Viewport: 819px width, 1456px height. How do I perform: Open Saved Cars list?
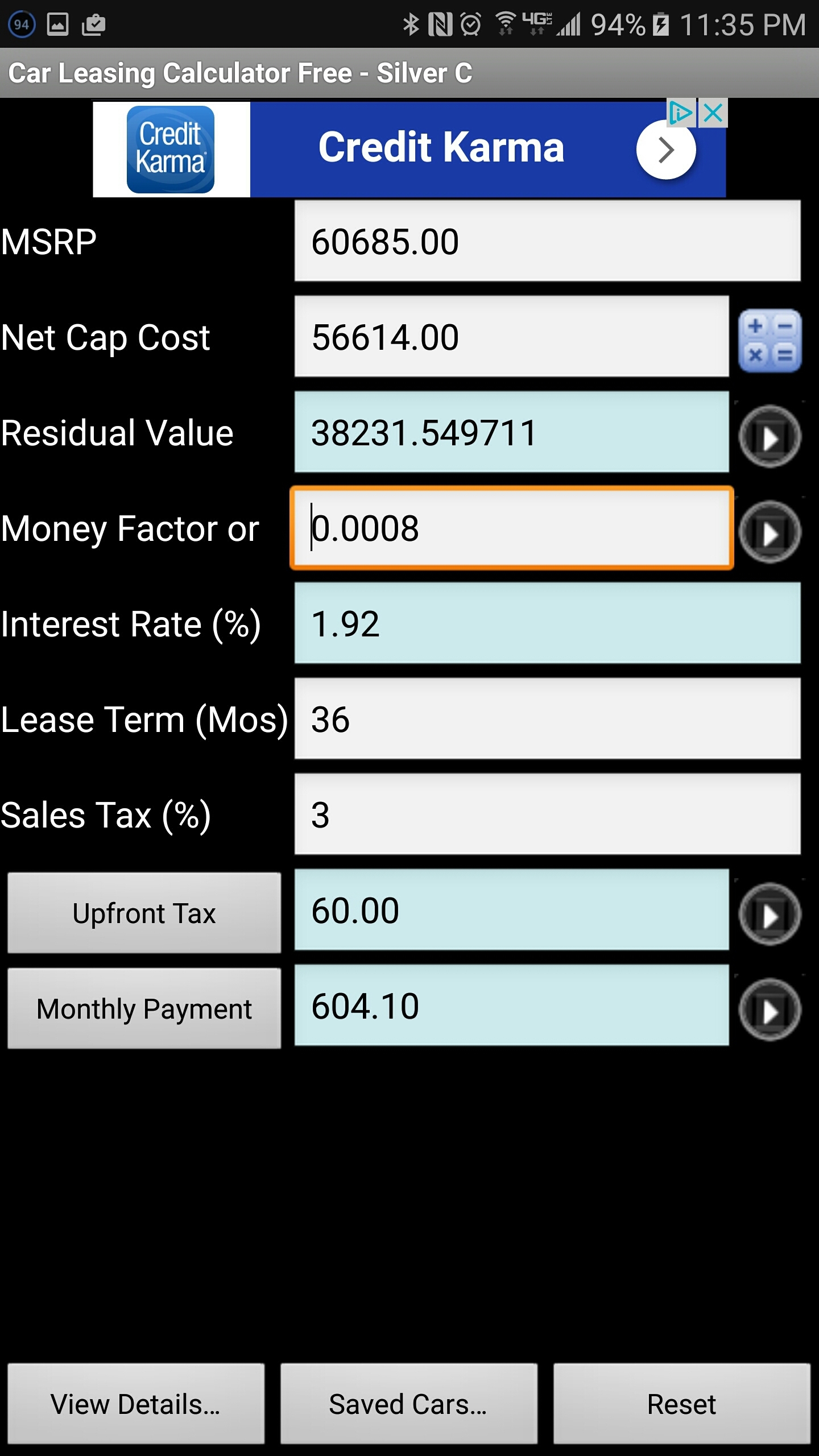[408, 1403]
